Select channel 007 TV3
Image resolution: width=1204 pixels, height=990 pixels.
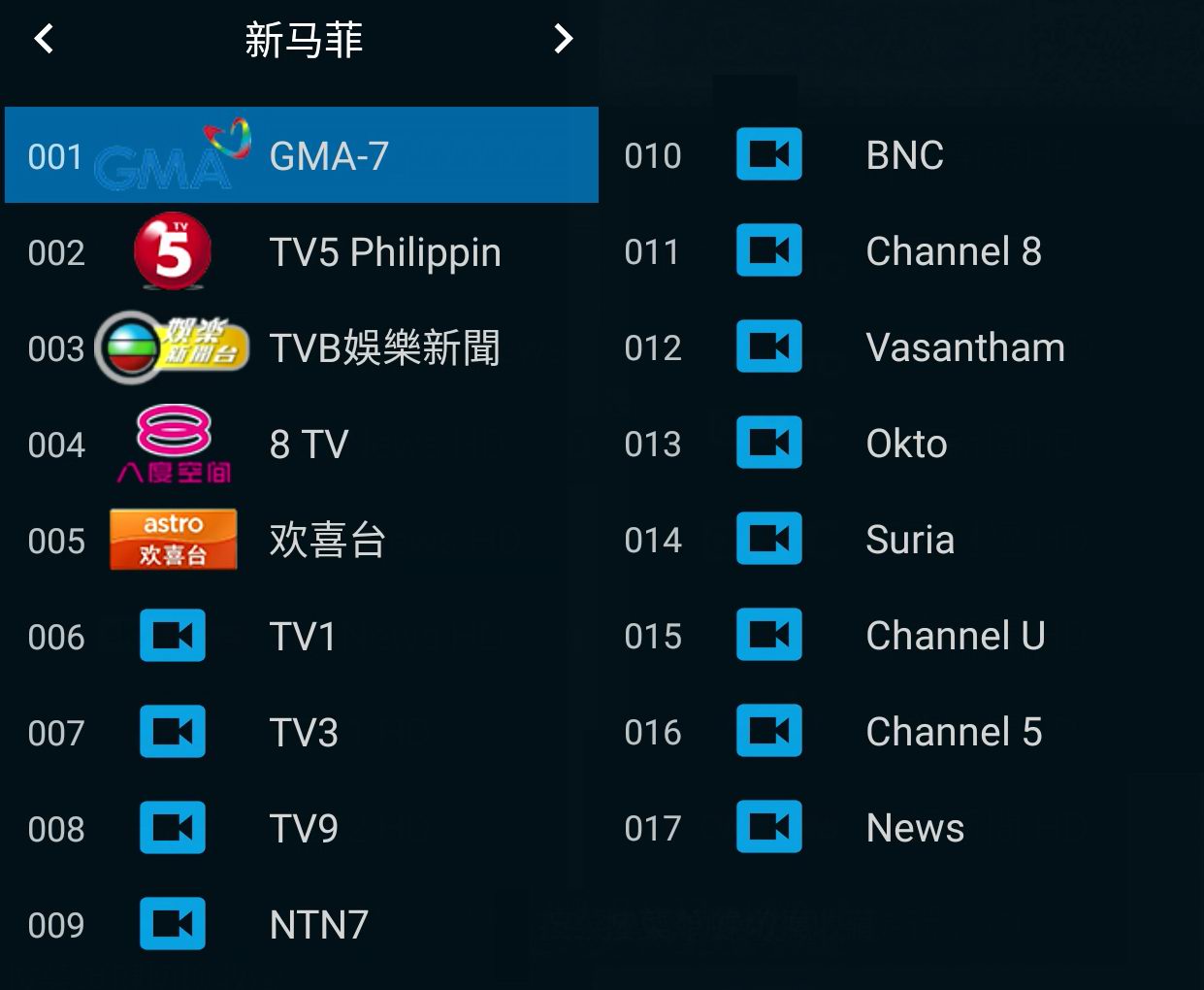pyautogui.click(x=301, y=733)
